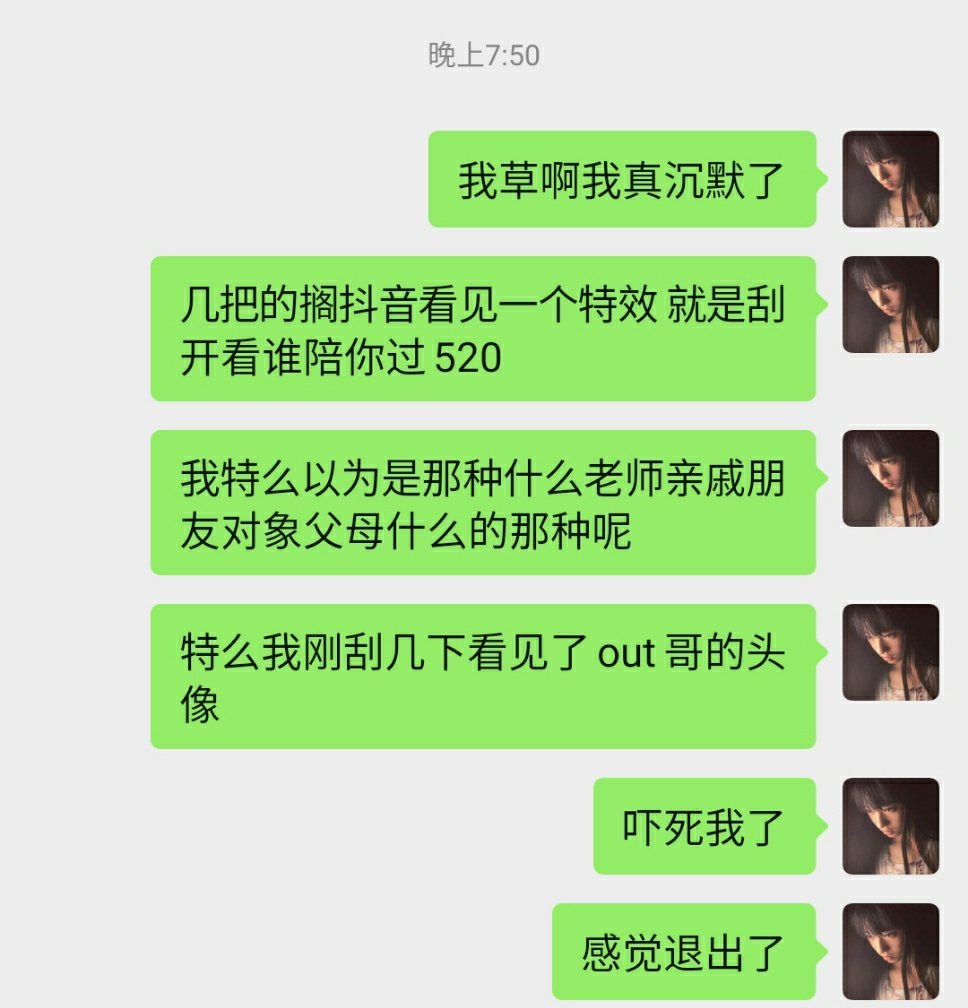Image resolution: width=968 pixels, height=1008 pixels.
Task: Tap avatar next to the 抖音特效 520 message
Action: click(890, 305)
